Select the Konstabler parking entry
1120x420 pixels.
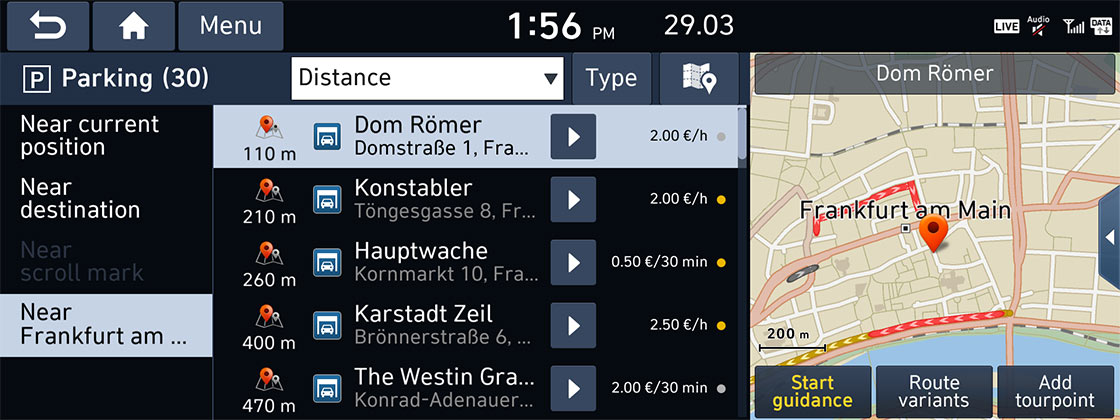coord(440,199)
